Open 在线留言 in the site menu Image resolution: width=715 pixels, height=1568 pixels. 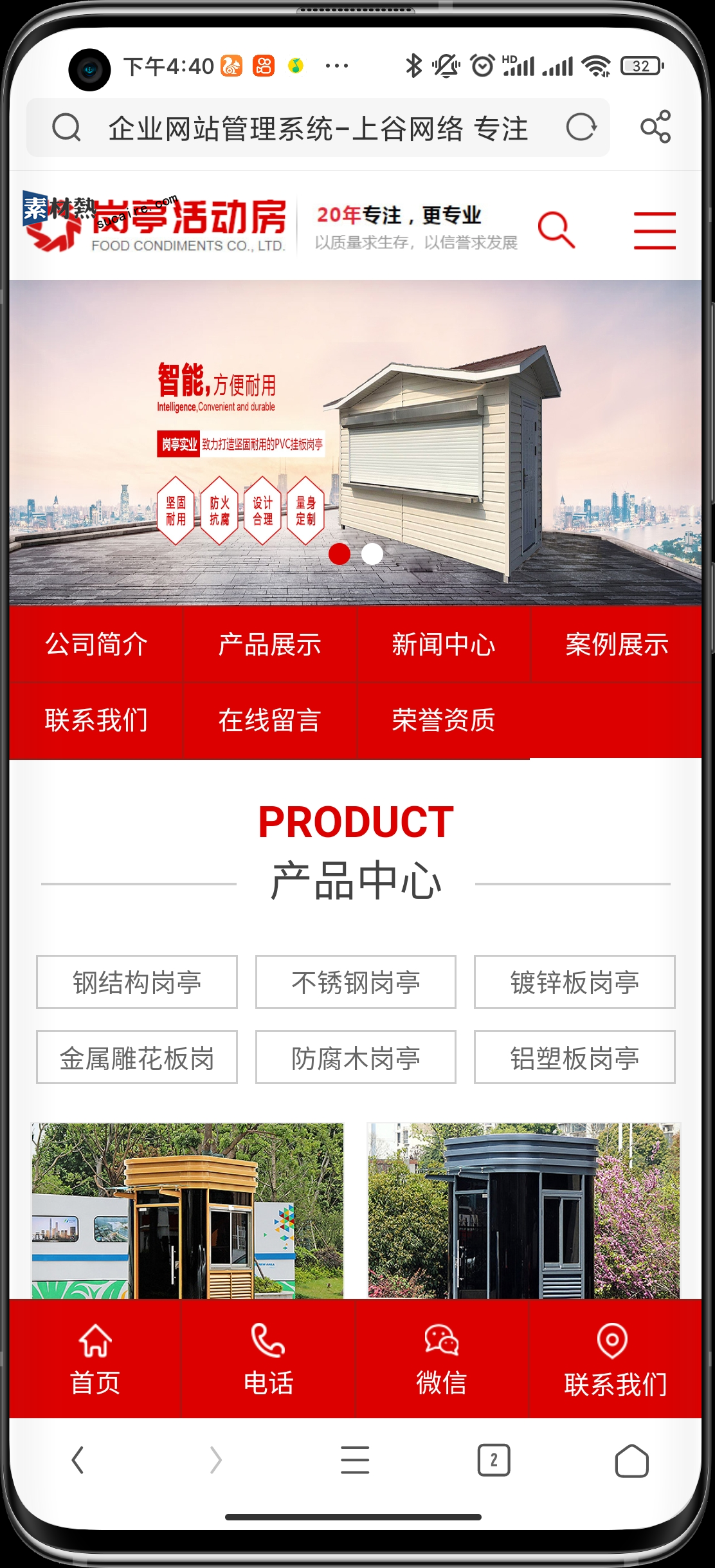(269, 720)
